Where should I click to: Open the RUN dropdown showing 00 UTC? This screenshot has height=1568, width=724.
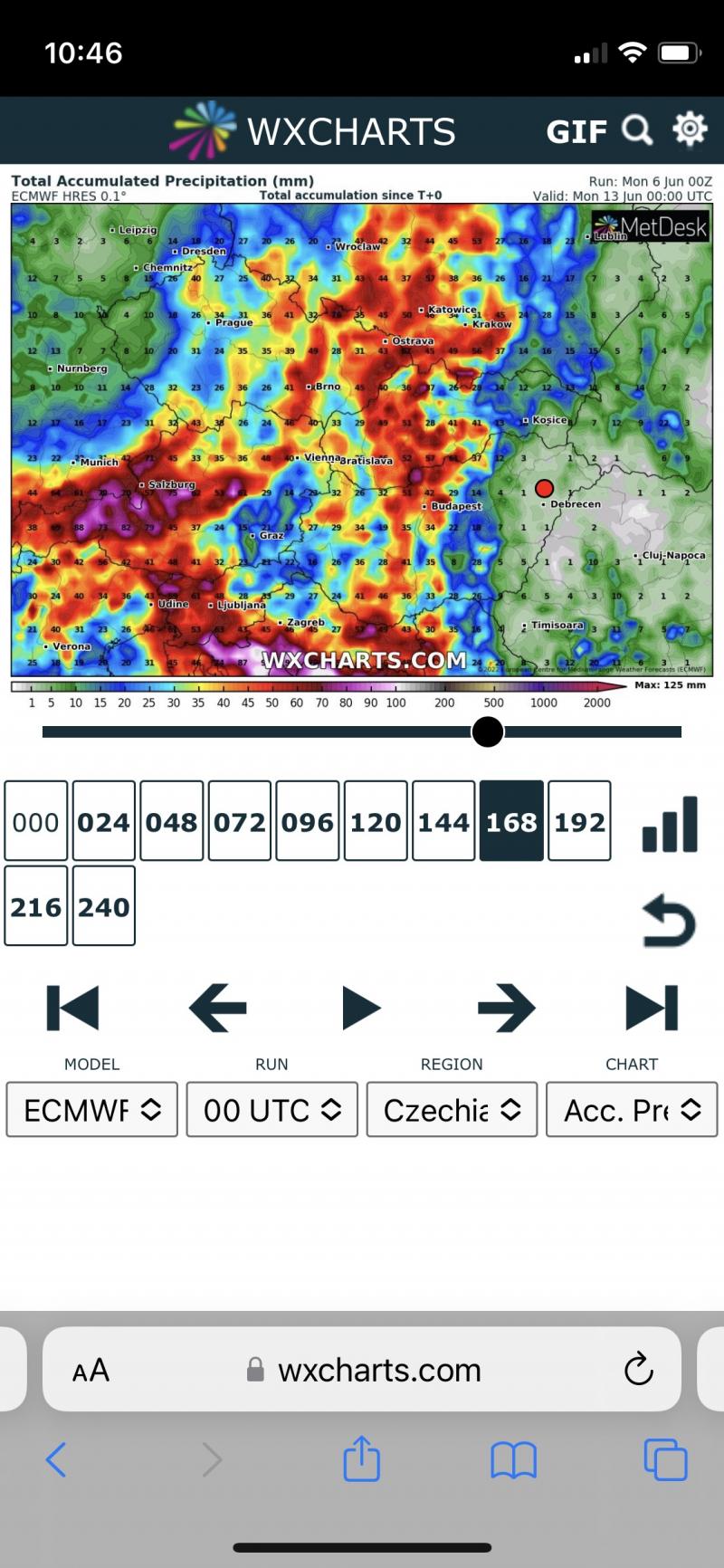(271, 1110)
